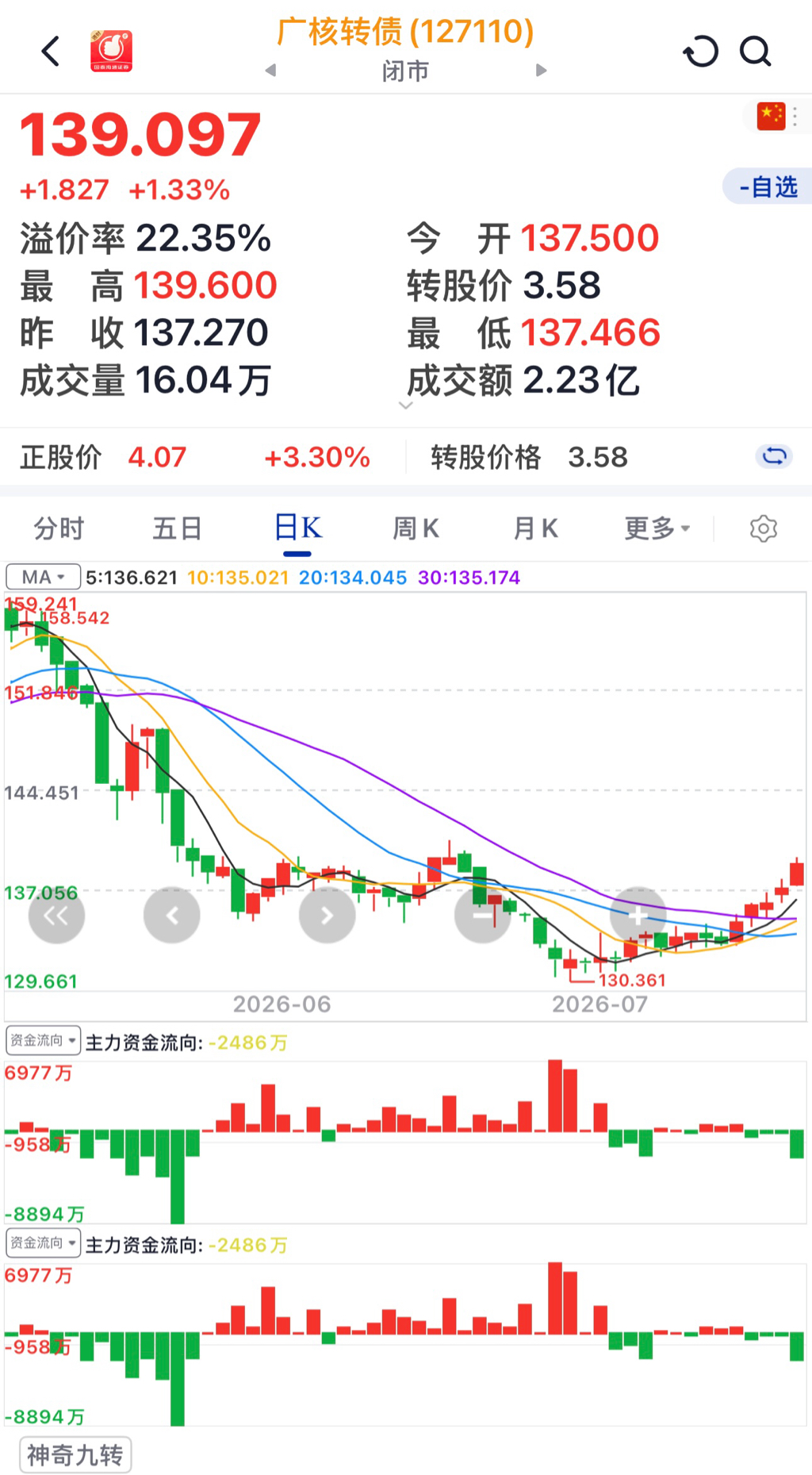Viewport: 812px width, 1475px height.
Task: Select the 周K chart tab
Action: [x=416, y=528]
